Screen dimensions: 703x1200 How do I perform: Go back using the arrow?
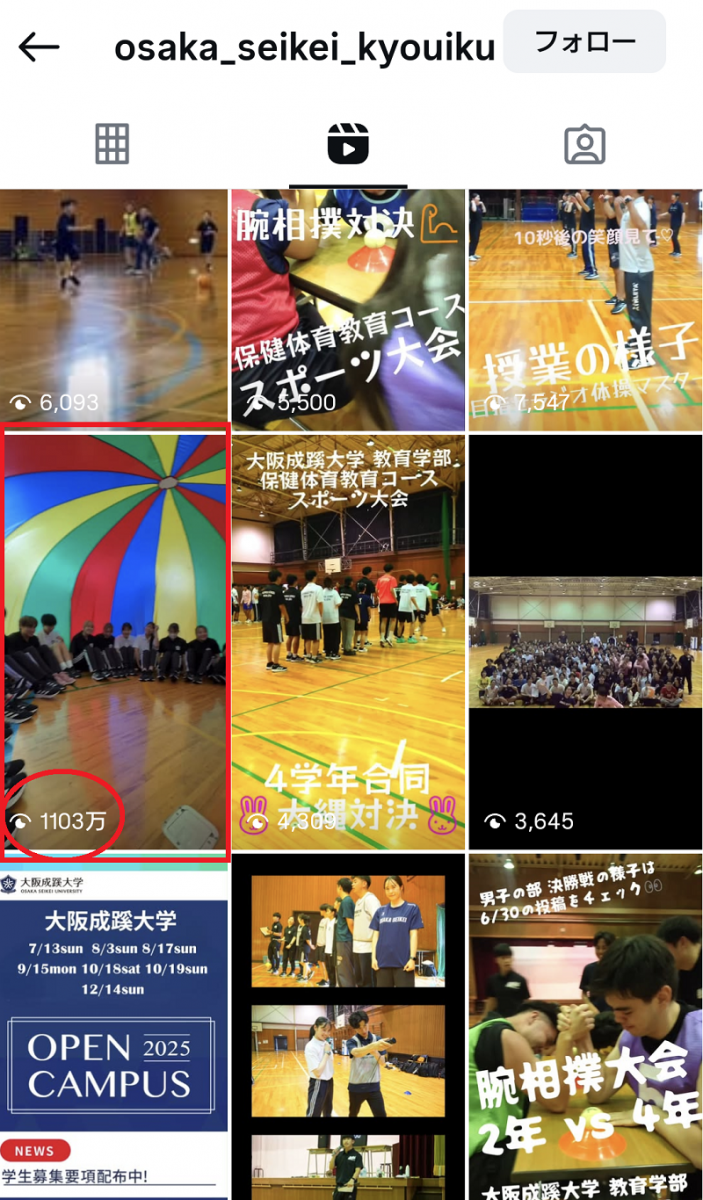(39, 46)
